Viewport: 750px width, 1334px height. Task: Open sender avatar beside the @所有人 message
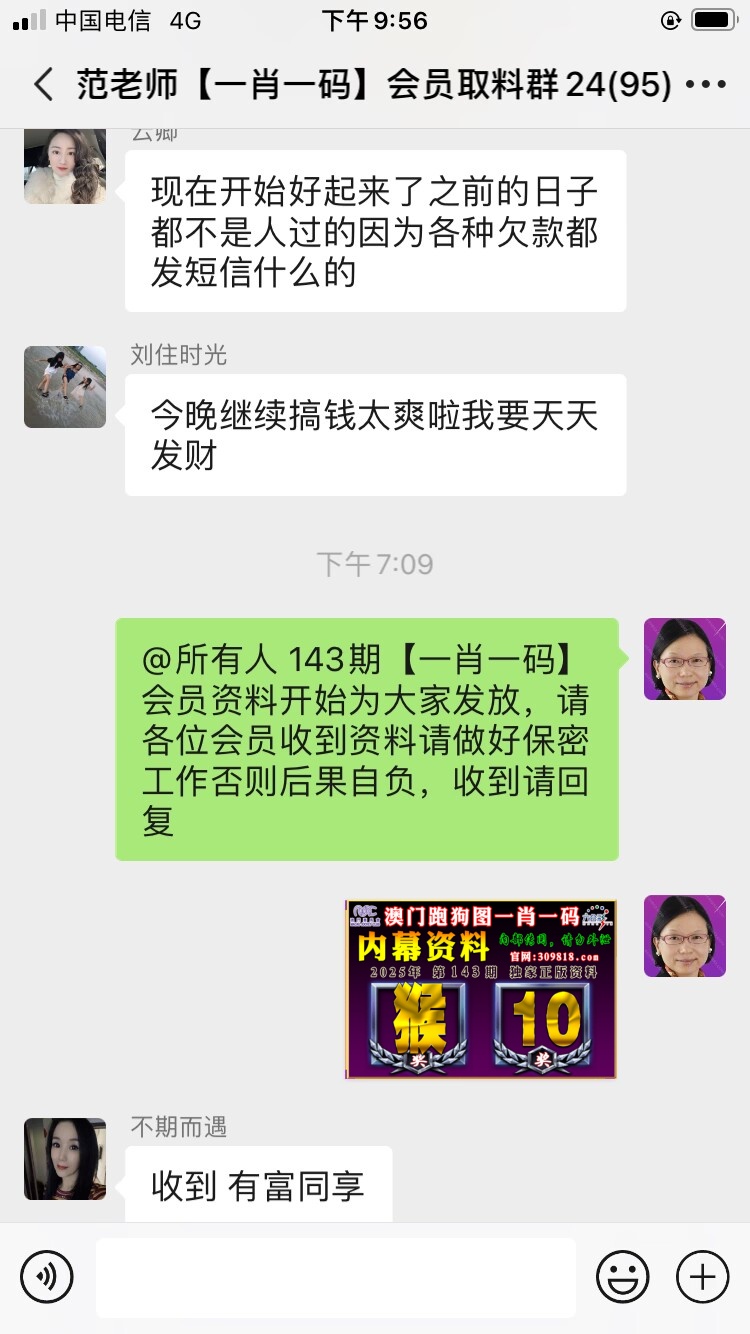[x=684, y=659]
